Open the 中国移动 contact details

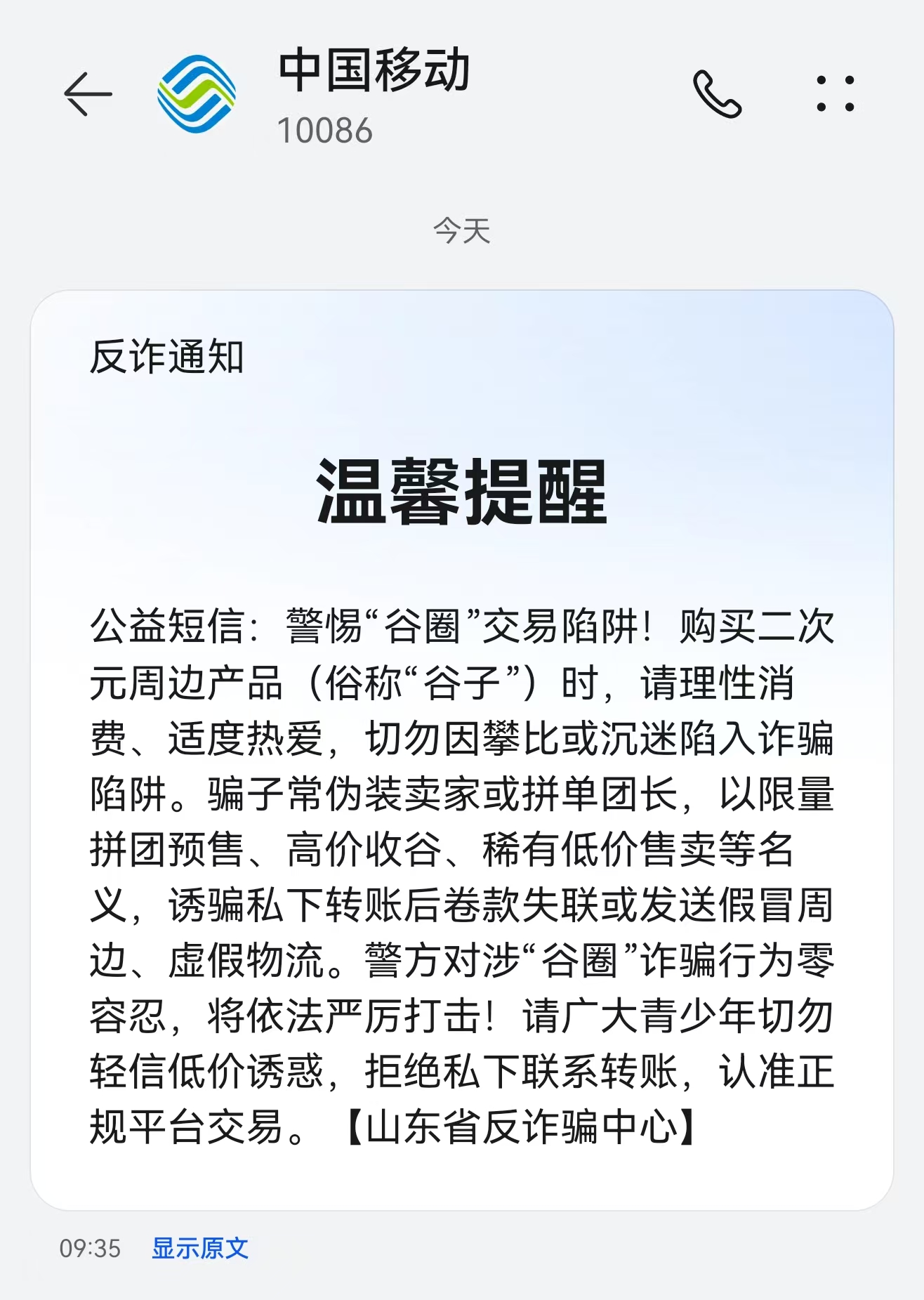pyautogui.click(x=372, y=93)
